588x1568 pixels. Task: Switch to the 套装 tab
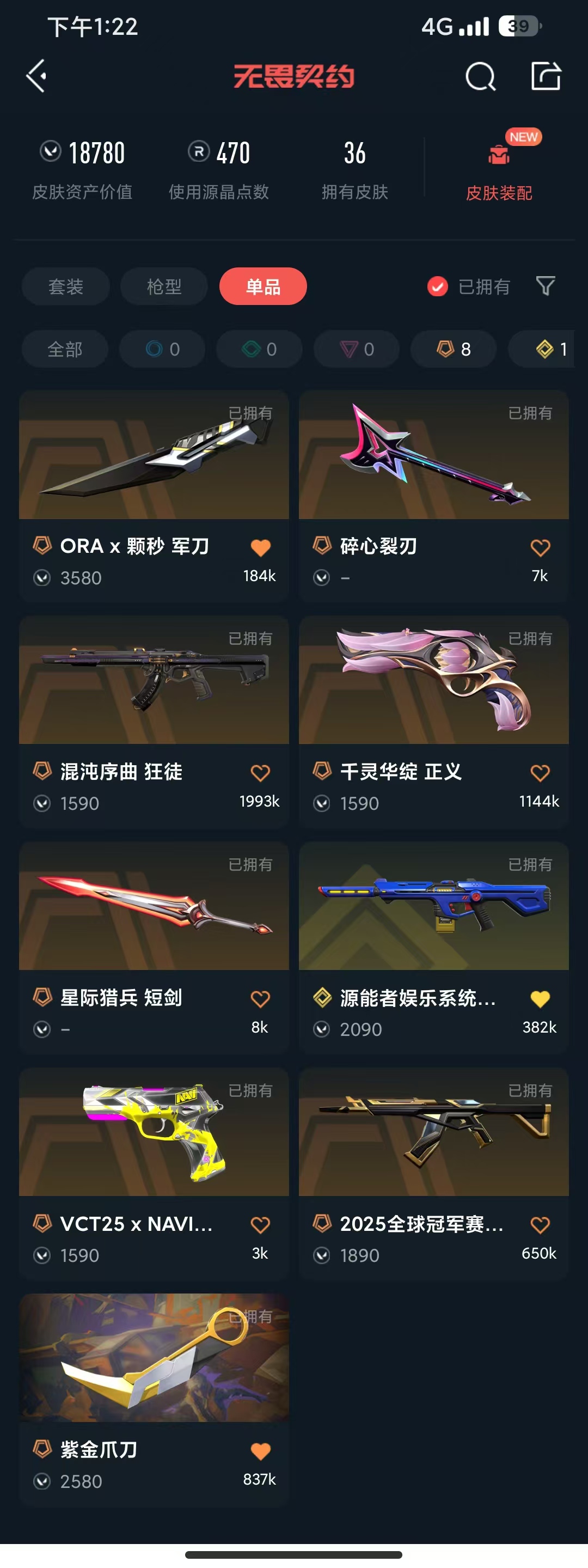pyautogui.click(x=66, y=286)
